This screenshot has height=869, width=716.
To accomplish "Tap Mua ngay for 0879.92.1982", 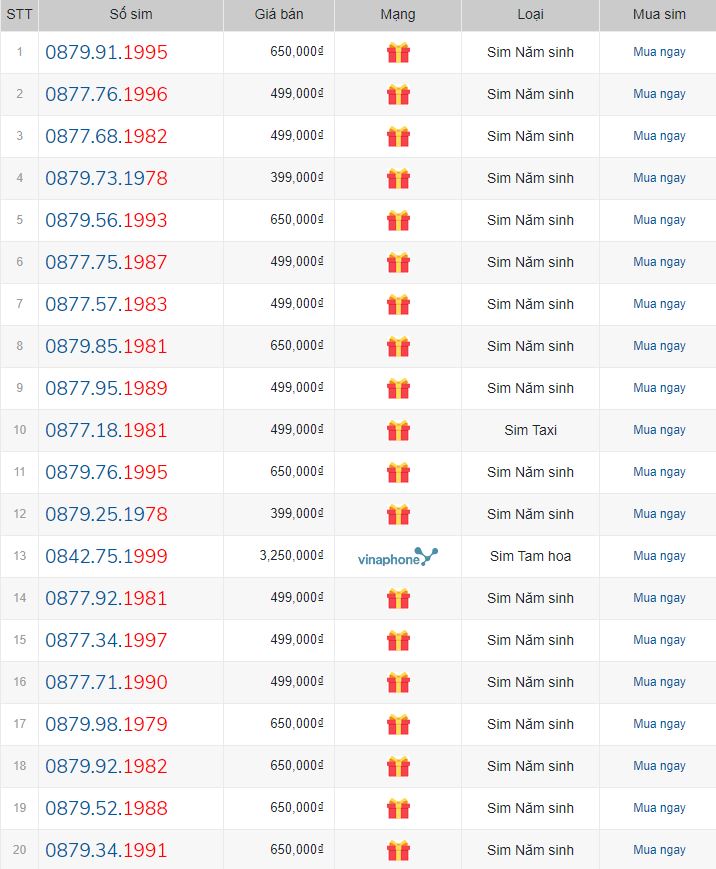I will (x=659, y=765).
